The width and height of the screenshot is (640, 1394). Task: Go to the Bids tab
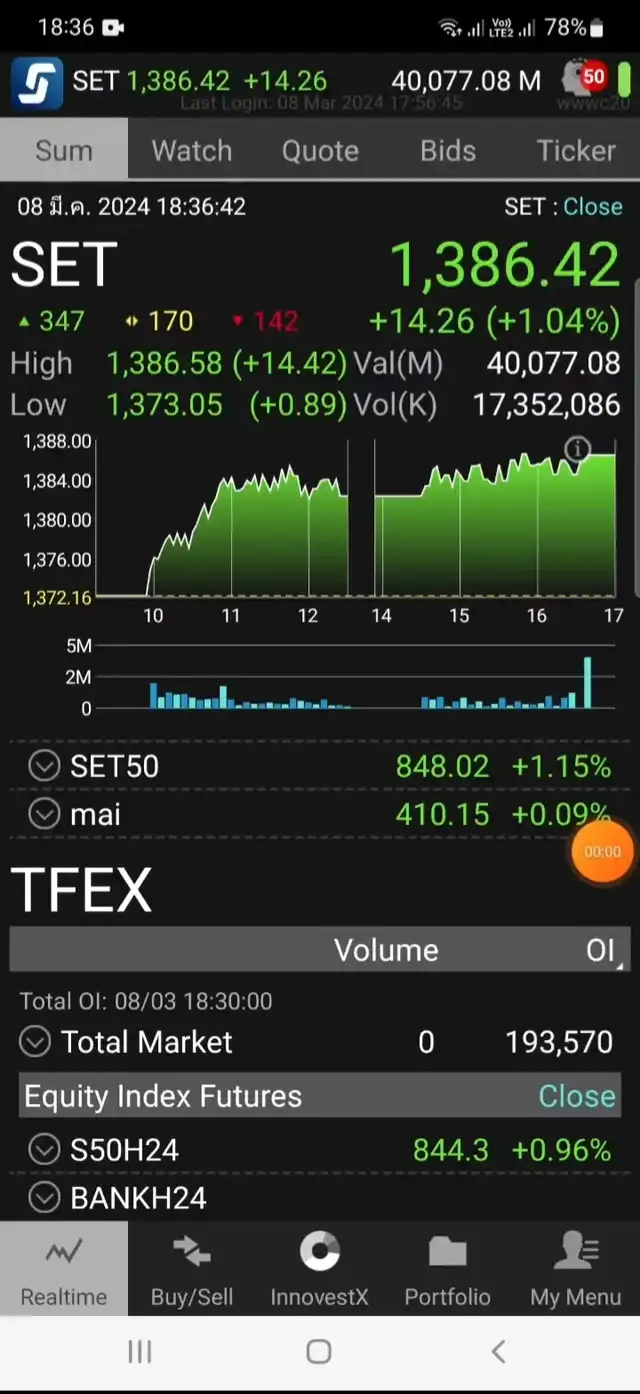pos(447,151)
